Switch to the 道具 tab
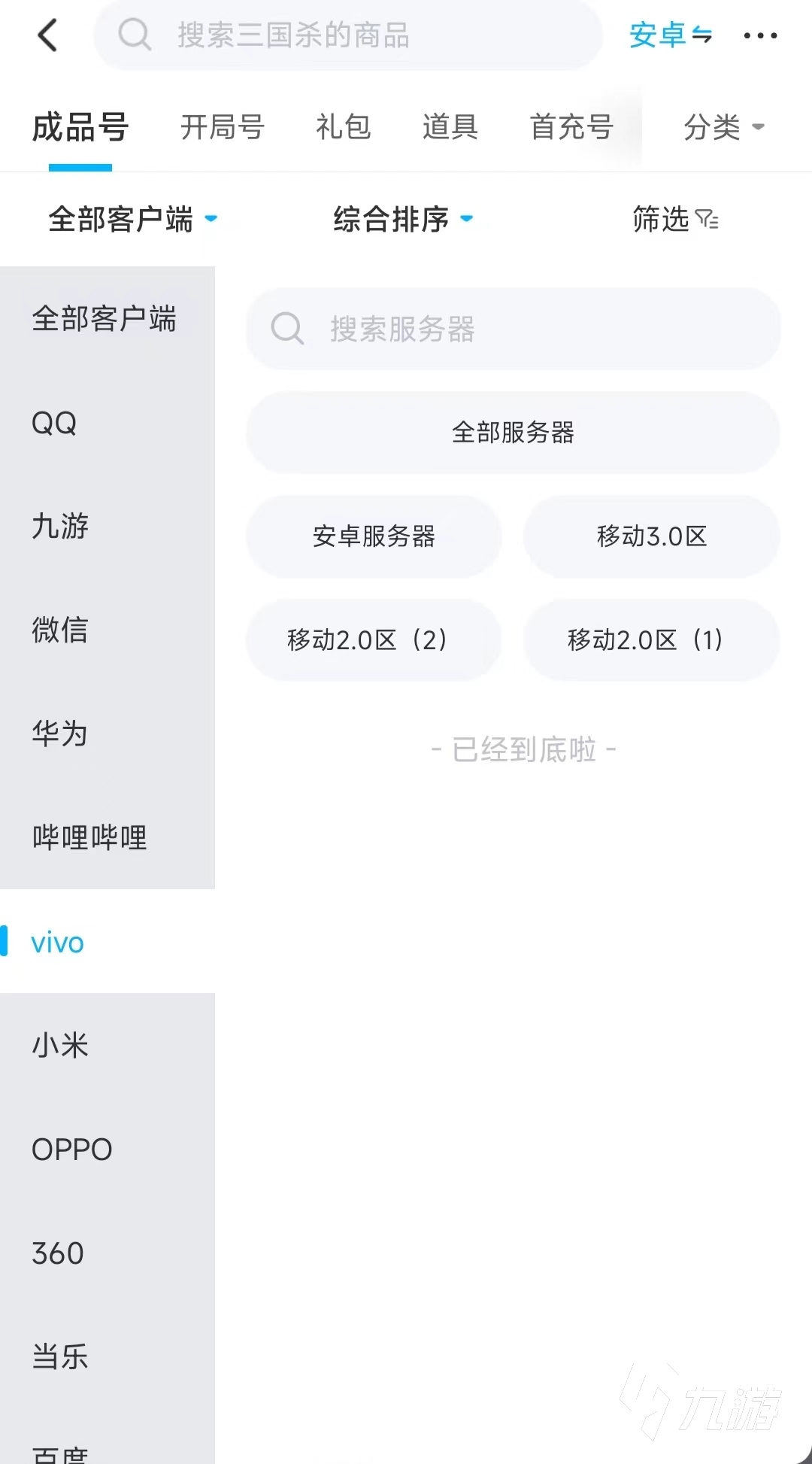 click(450, 127)
